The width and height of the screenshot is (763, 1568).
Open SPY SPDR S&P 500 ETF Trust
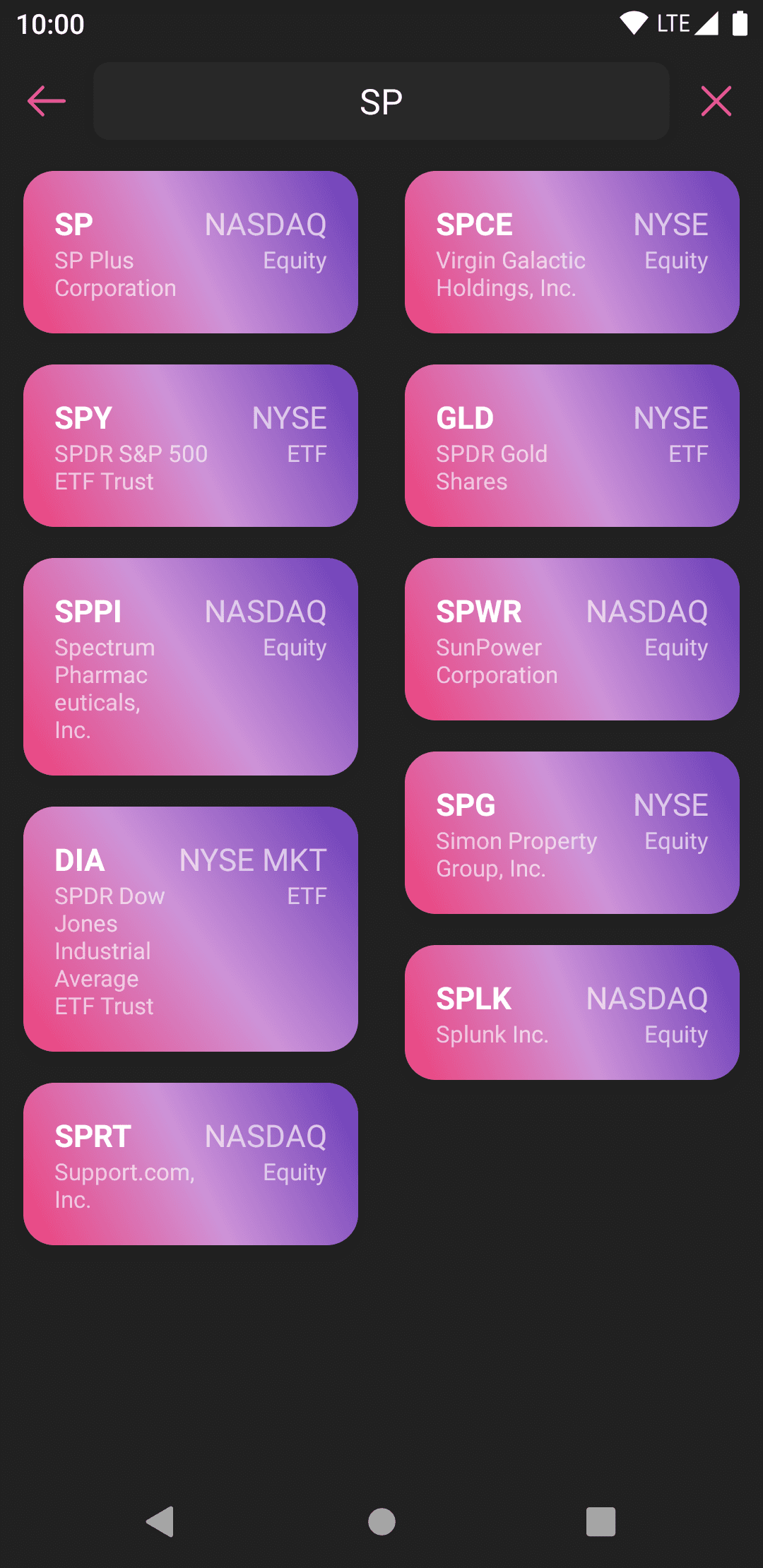tap(191, 446)
